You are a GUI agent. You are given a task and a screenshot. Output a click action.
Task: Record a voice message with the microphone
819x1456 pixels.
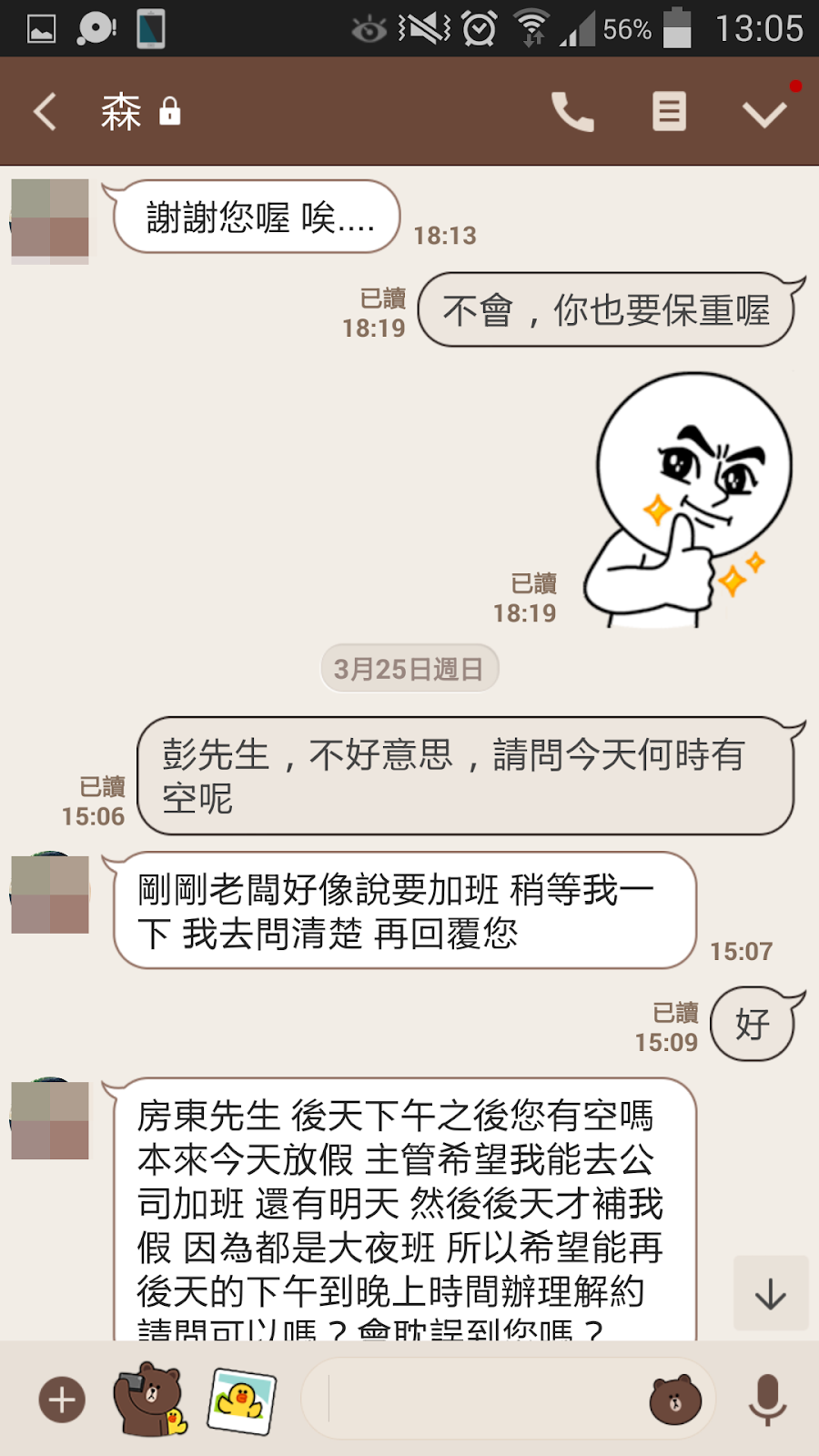[x=767, y=1400]
